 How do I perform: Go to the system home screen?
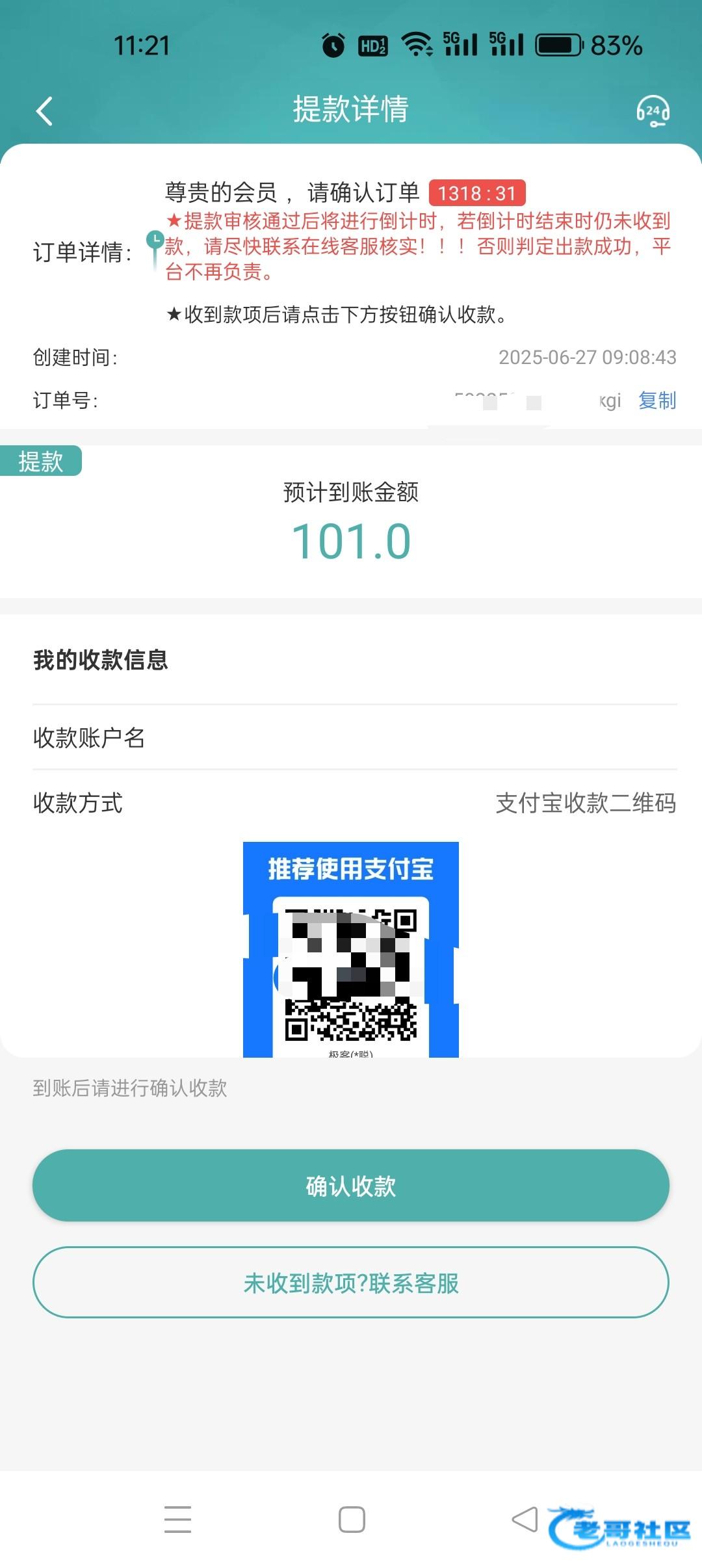coord(352,1520)
